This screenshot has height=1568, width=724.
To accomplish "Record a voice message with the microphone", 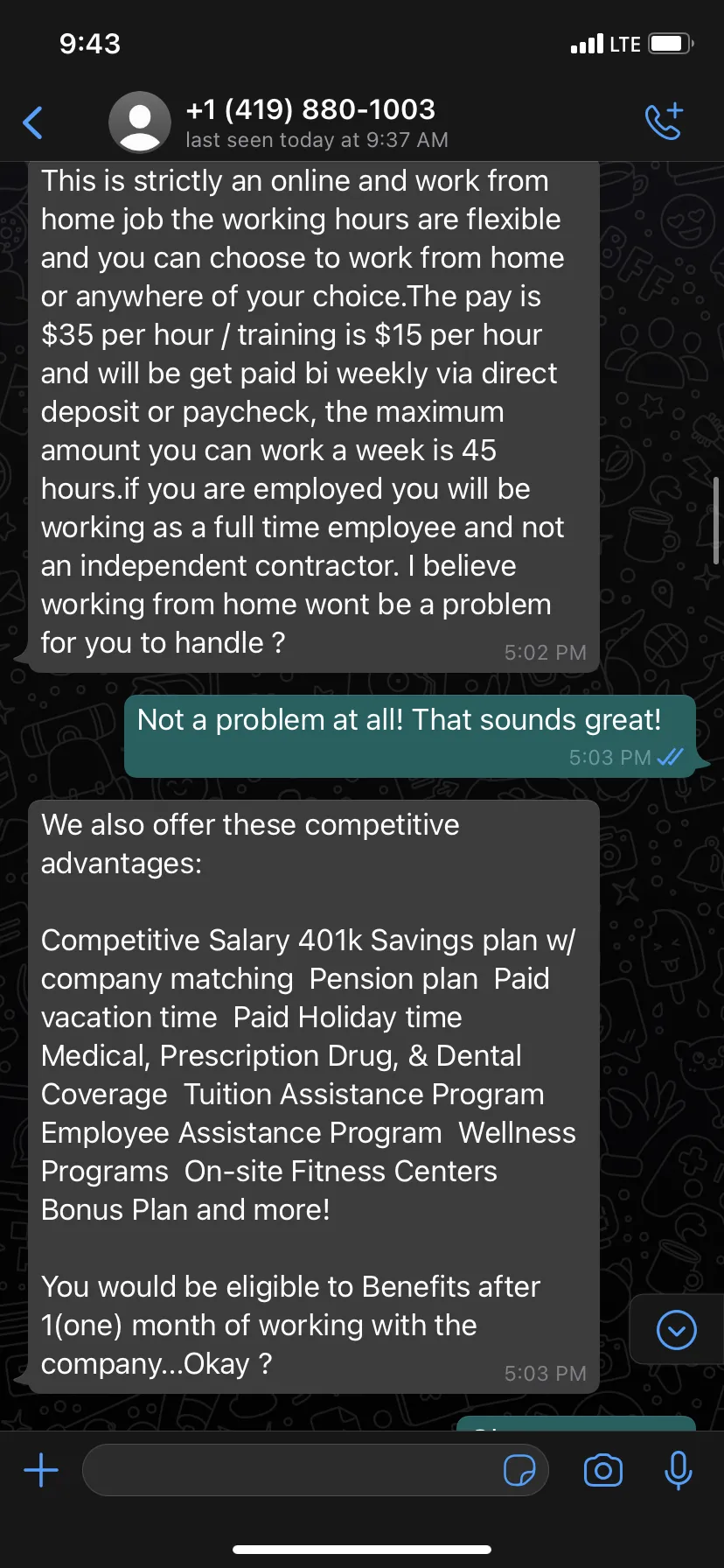I will coord(678,1470).
